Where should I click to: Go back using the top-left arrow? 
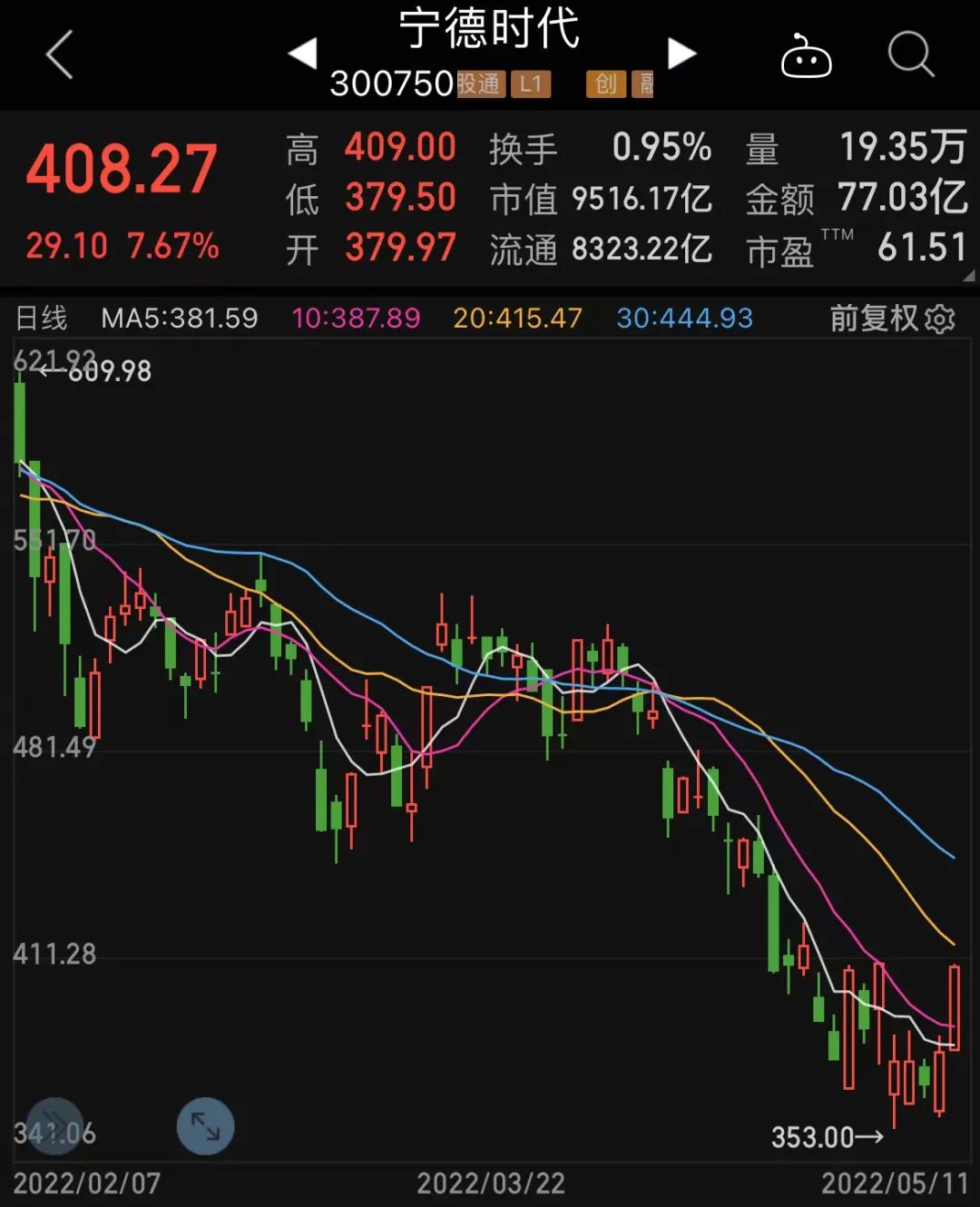(60, 54)
